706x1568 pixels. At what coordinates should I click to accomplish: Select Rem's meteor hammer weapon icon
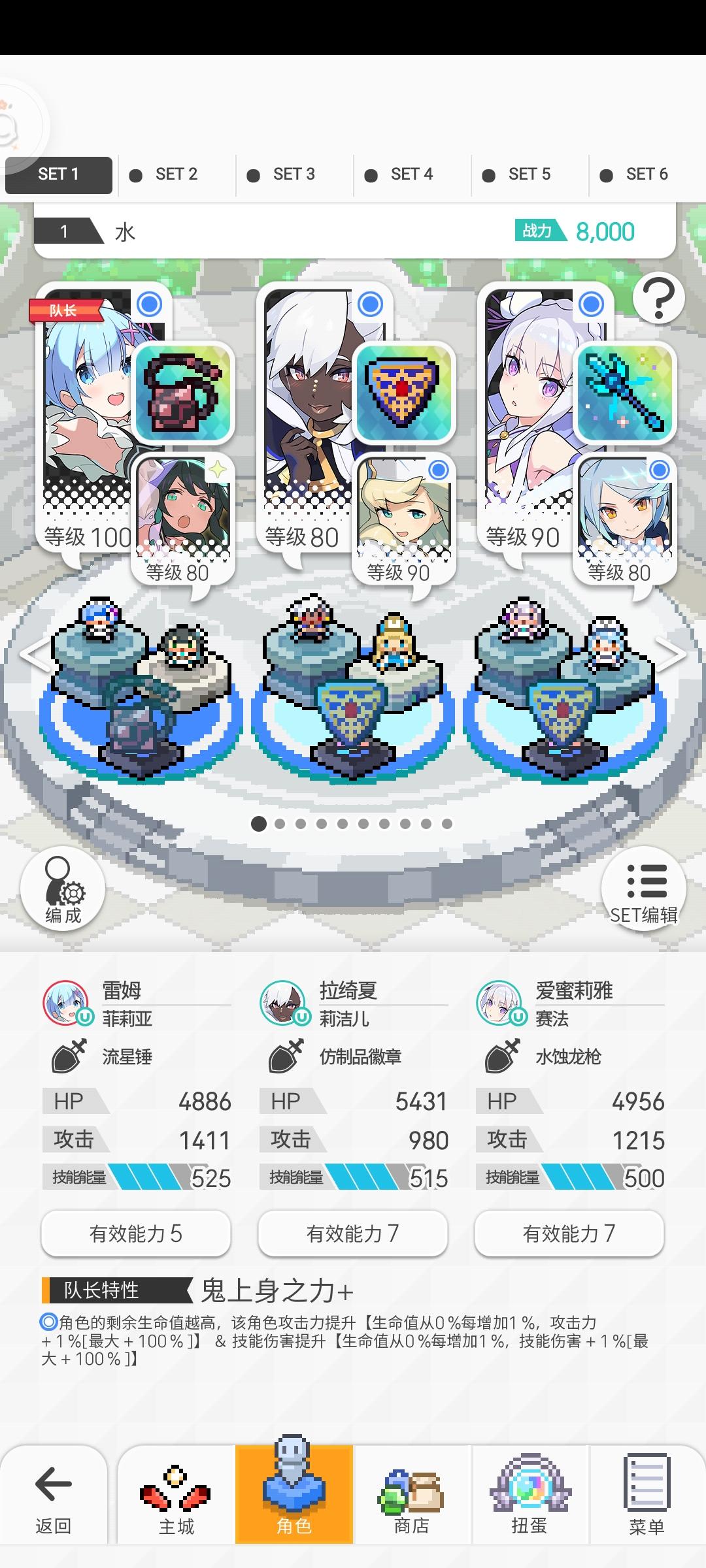(x=184, y=392)
